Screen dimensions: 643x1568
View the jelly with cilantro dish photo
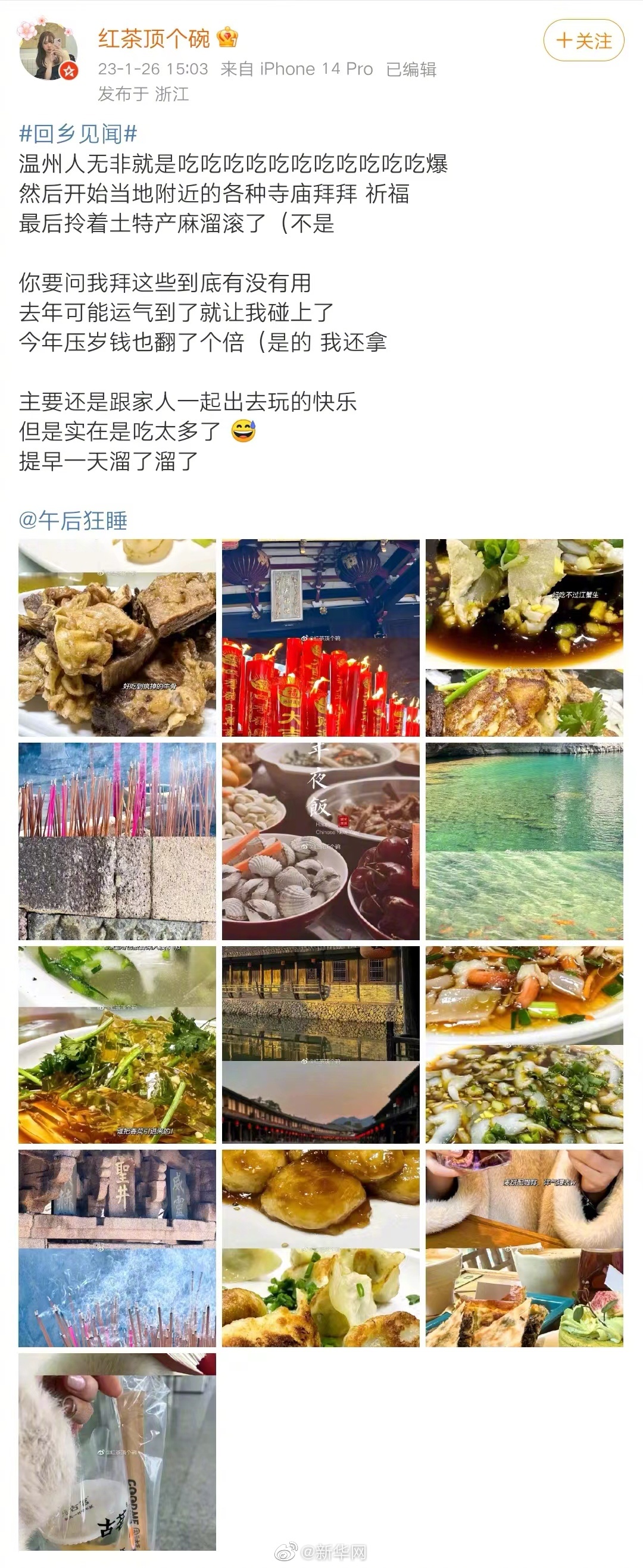point(117,1044)
